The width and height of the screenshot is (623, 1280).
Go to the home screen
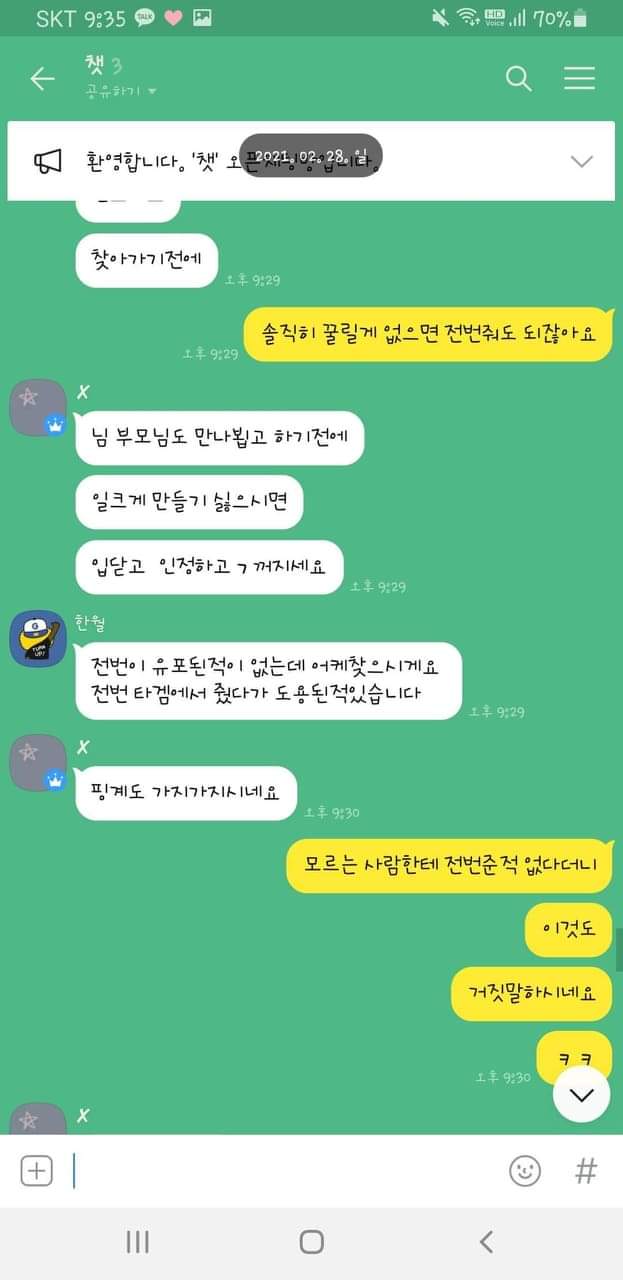[x=311, y=1242]
